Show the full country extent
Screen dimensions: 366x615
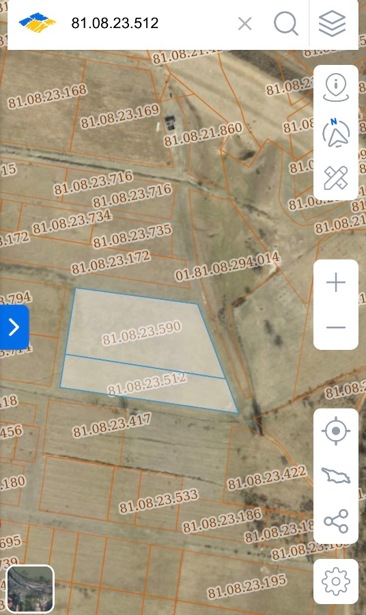coord(336,476)
